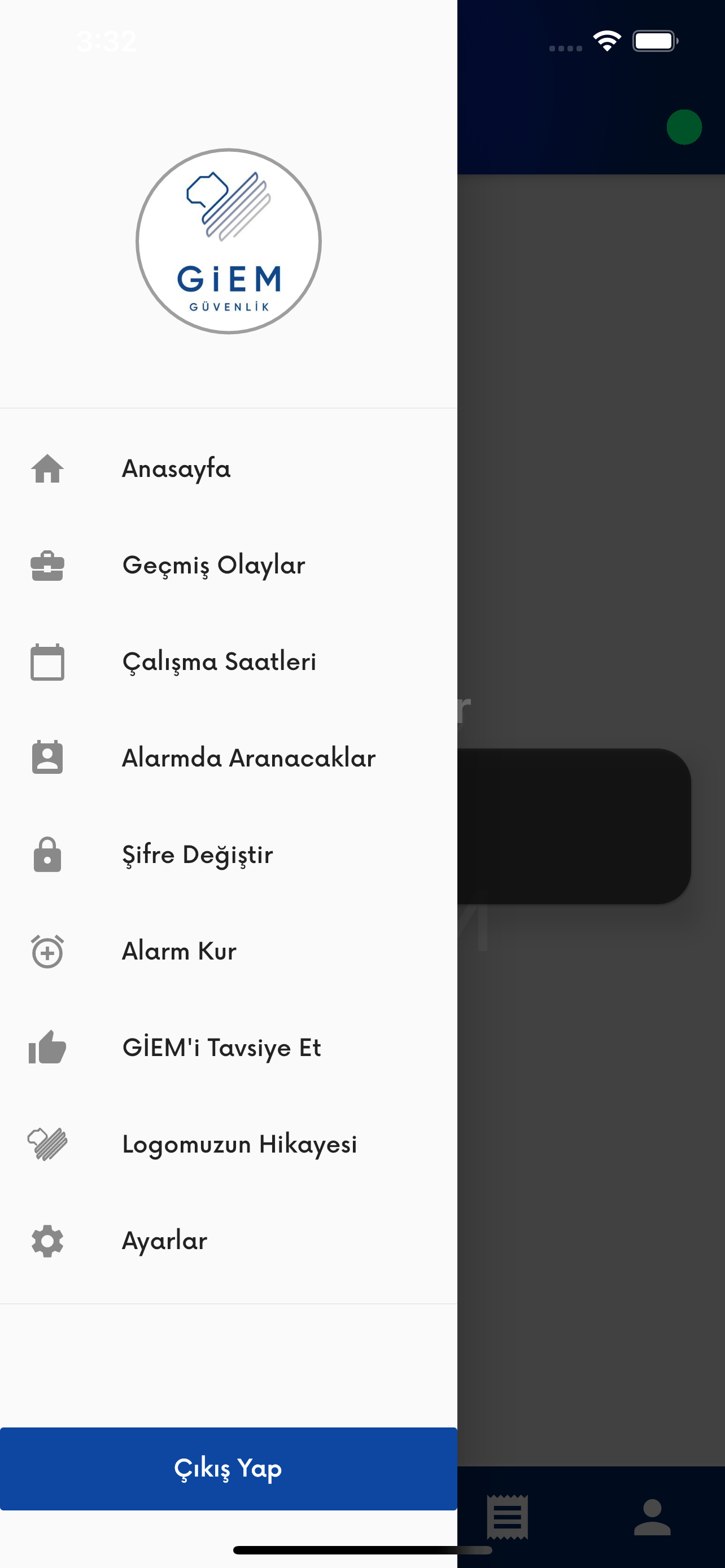Click the padlock icon next to Şifre Değiştir
This screenshot has height=1568, width=725.
(47, 855)
